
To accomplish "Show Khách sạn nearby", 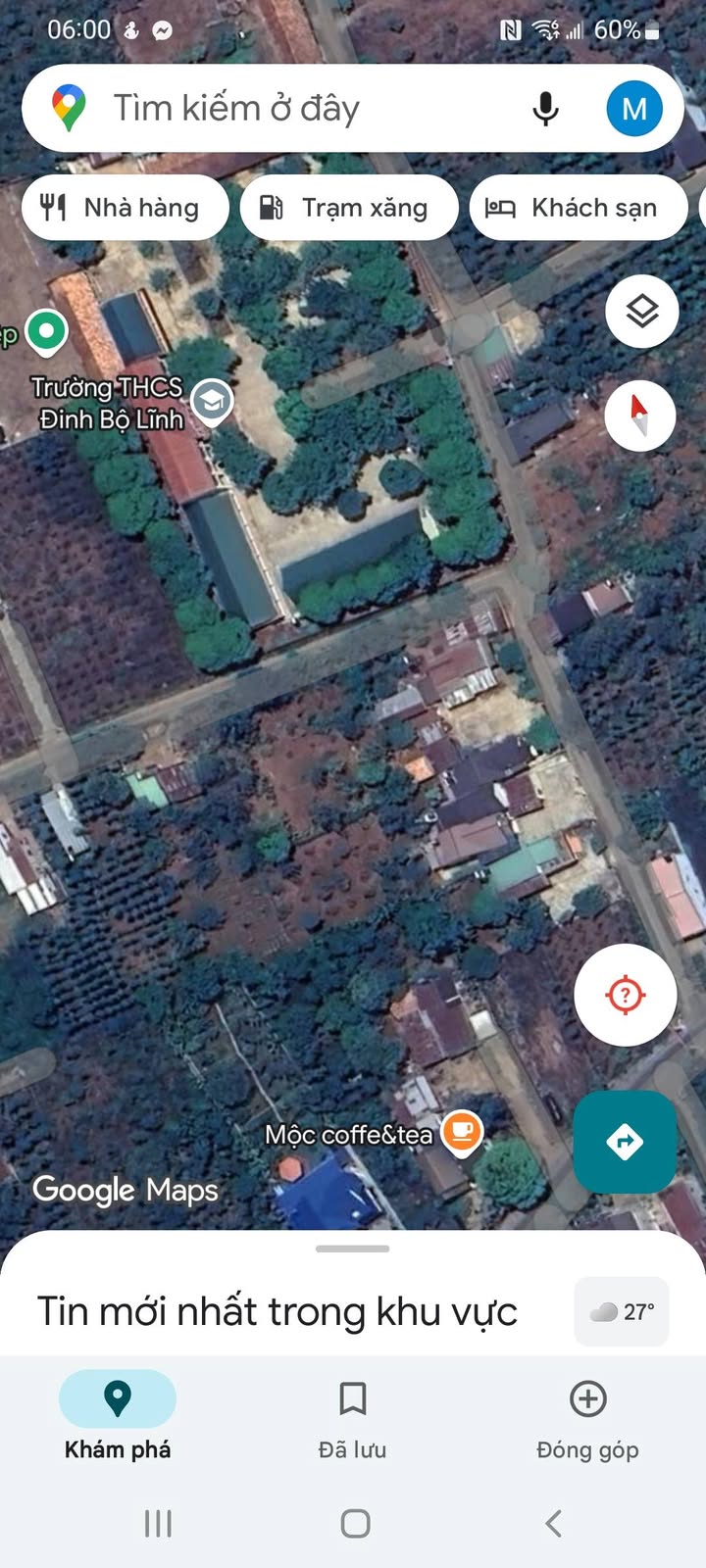I will pos(578,208).
